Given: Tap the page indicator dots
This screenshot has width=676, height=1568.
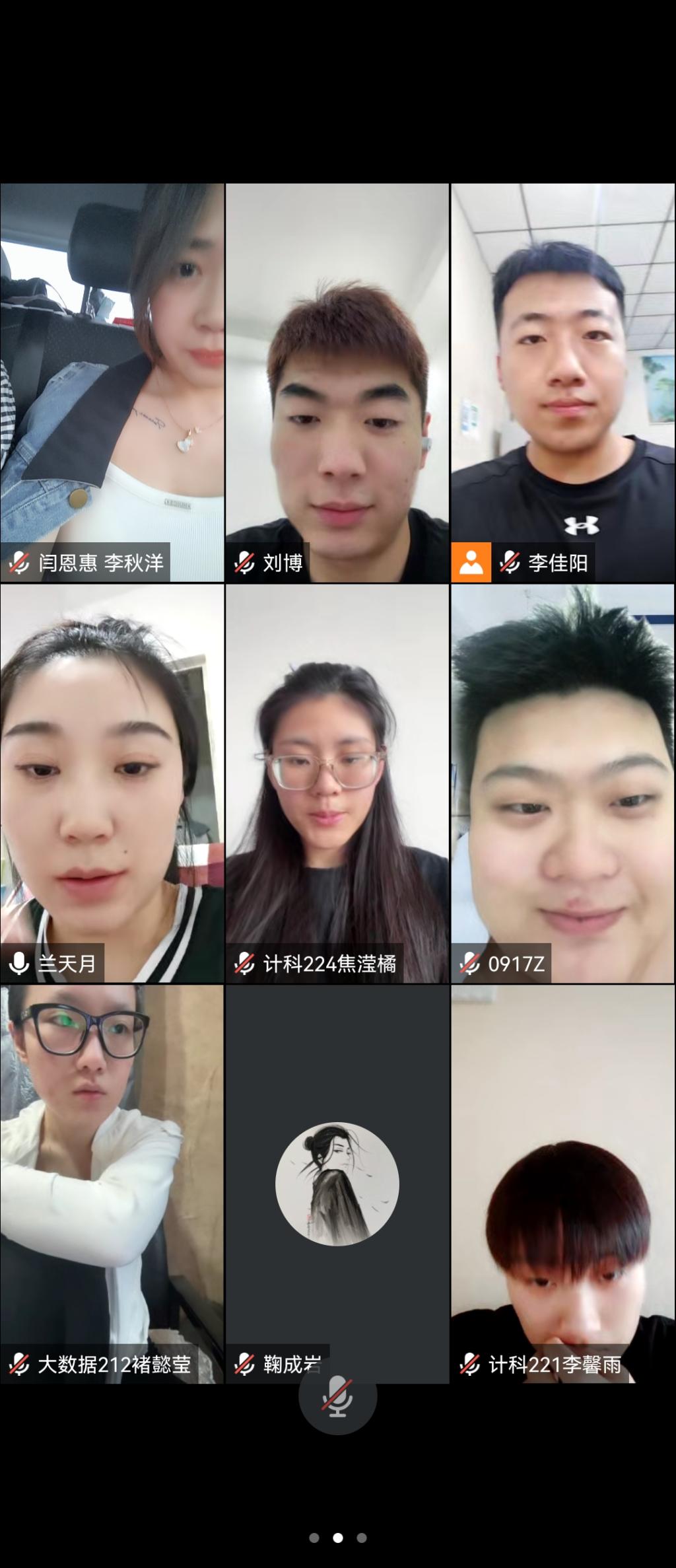Looking at the screenshot, I should [337, 1538].
